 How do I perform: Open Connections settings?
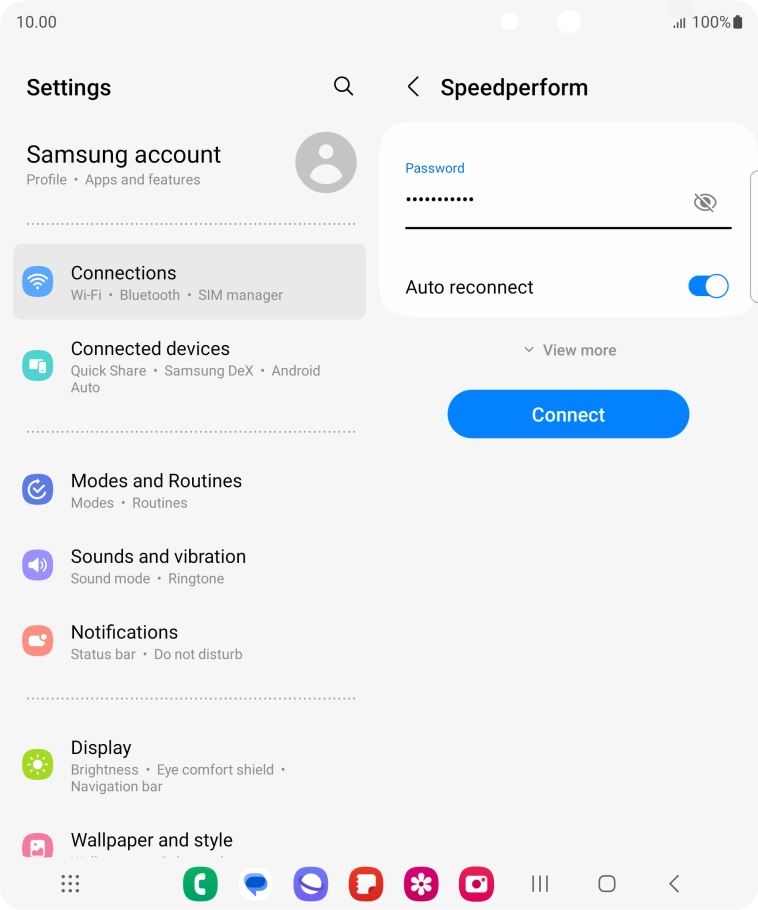190,282
